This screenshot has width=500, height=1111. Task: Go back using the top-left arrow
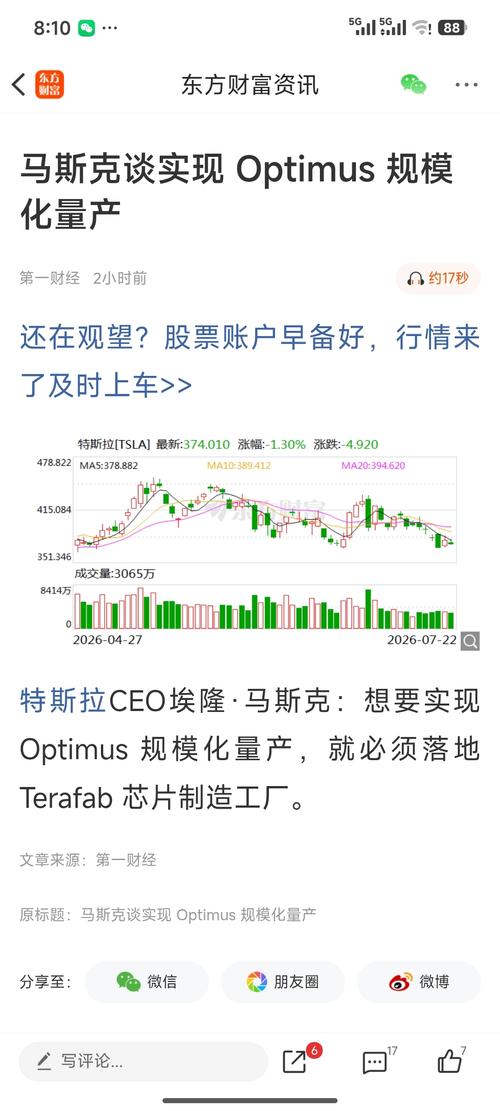point(18,85)
